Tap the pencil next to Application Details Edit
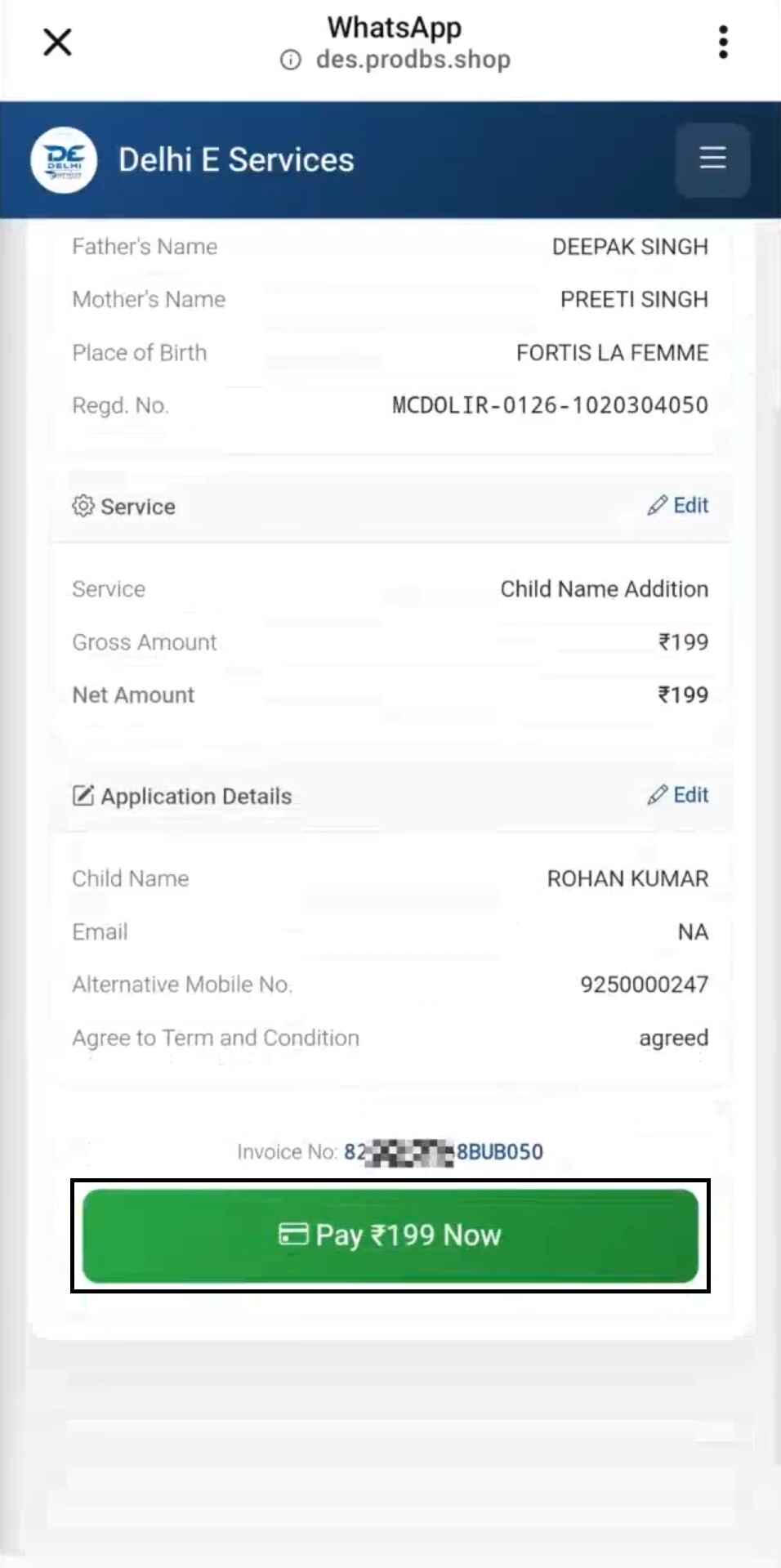The image size is (781, 1568). click(x=656, y=794)
